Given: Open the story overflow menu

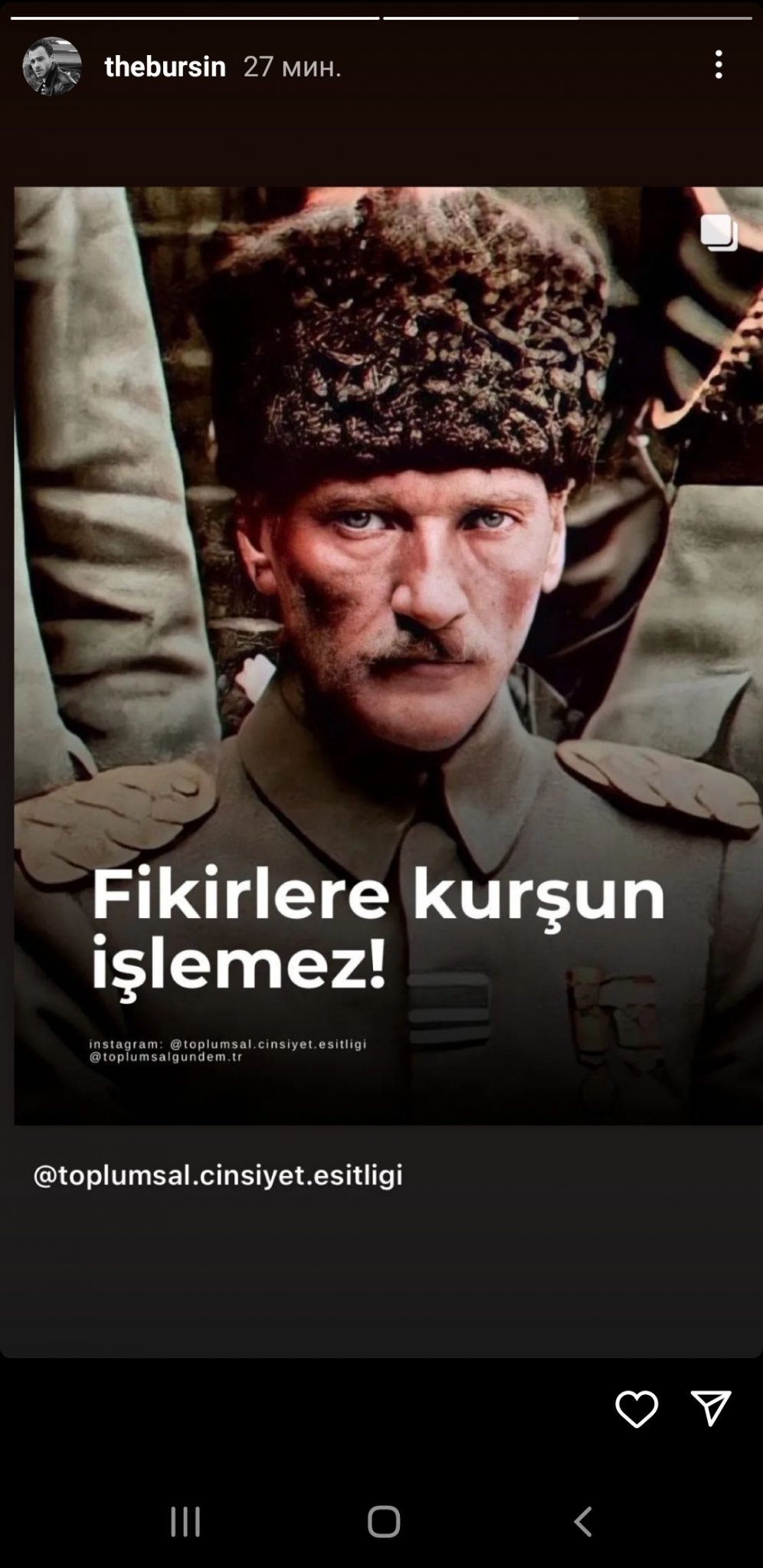Looking at the screenshot, I should pos(718,65).
